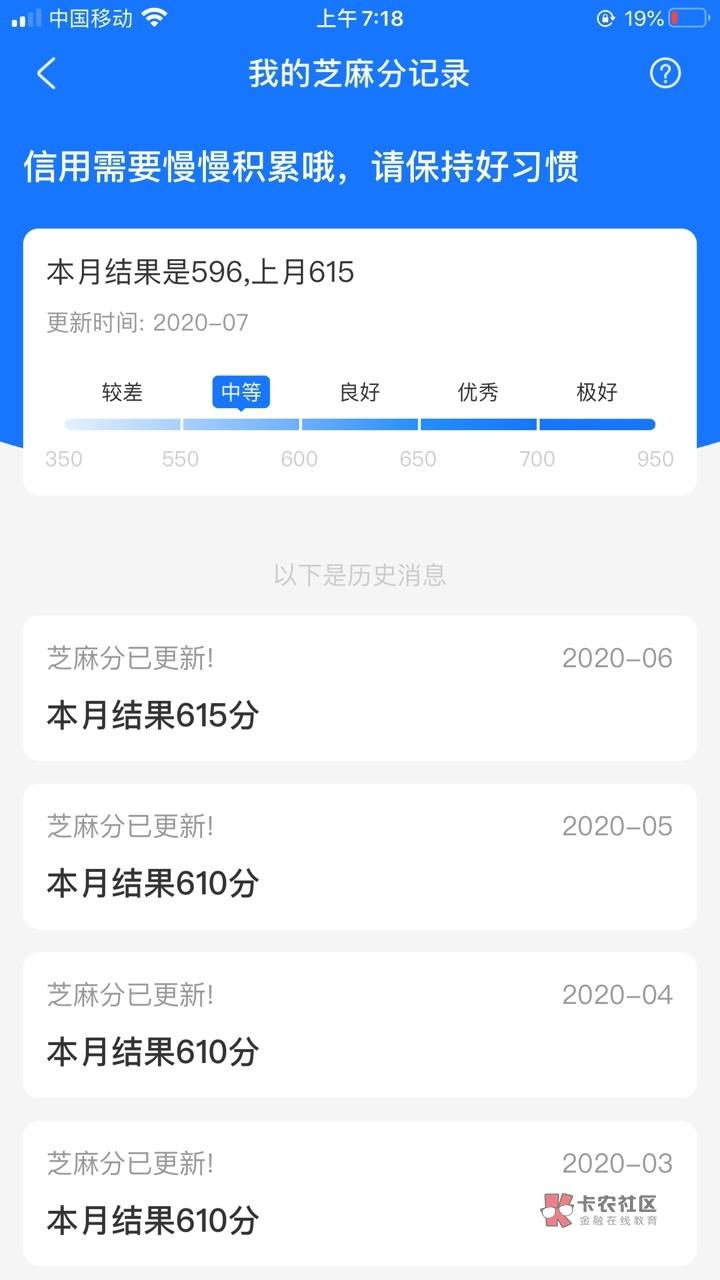Go back from 我的芝麻分记录
This screenshot has width=720, height=1280.
[x=46, y=74]
